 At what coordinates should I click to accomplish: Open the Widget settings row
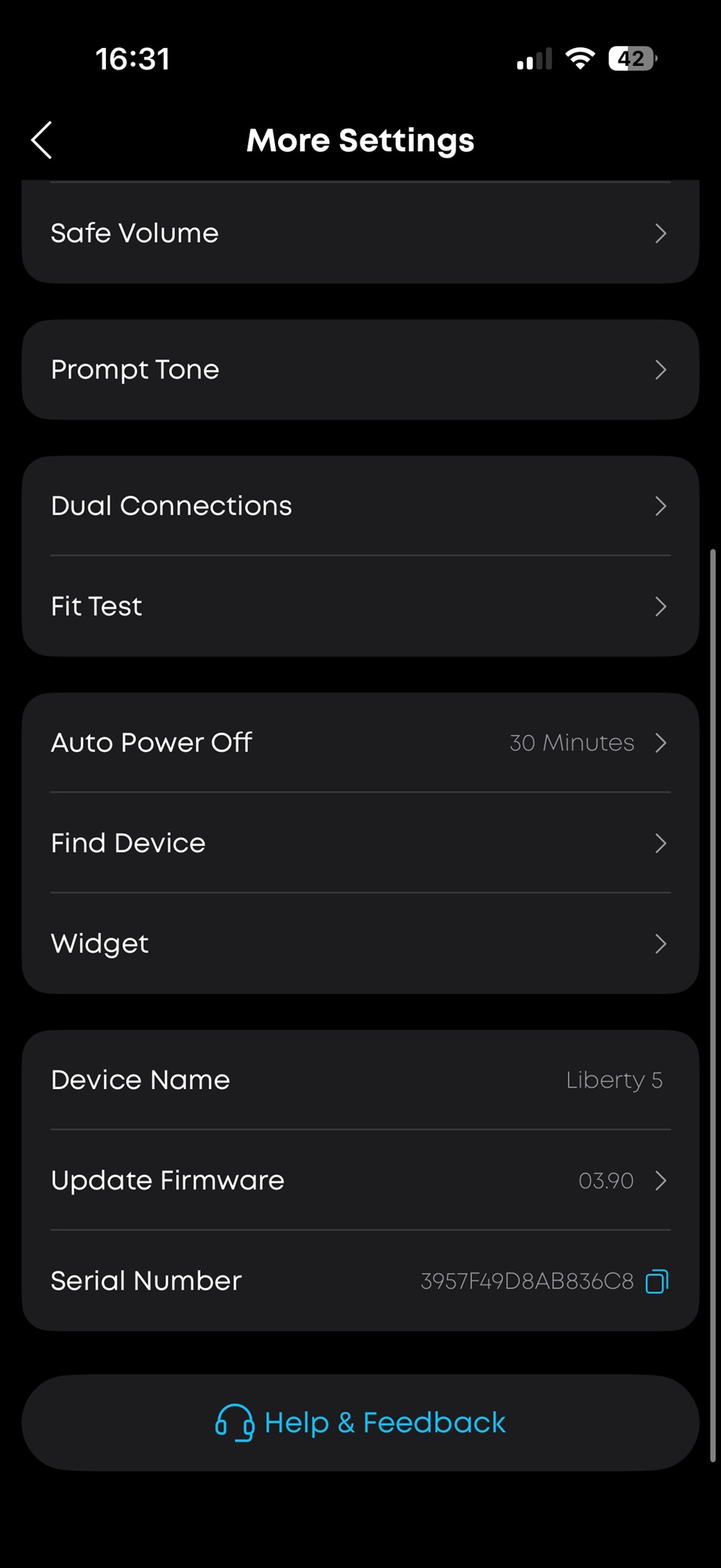pos(360,943)
